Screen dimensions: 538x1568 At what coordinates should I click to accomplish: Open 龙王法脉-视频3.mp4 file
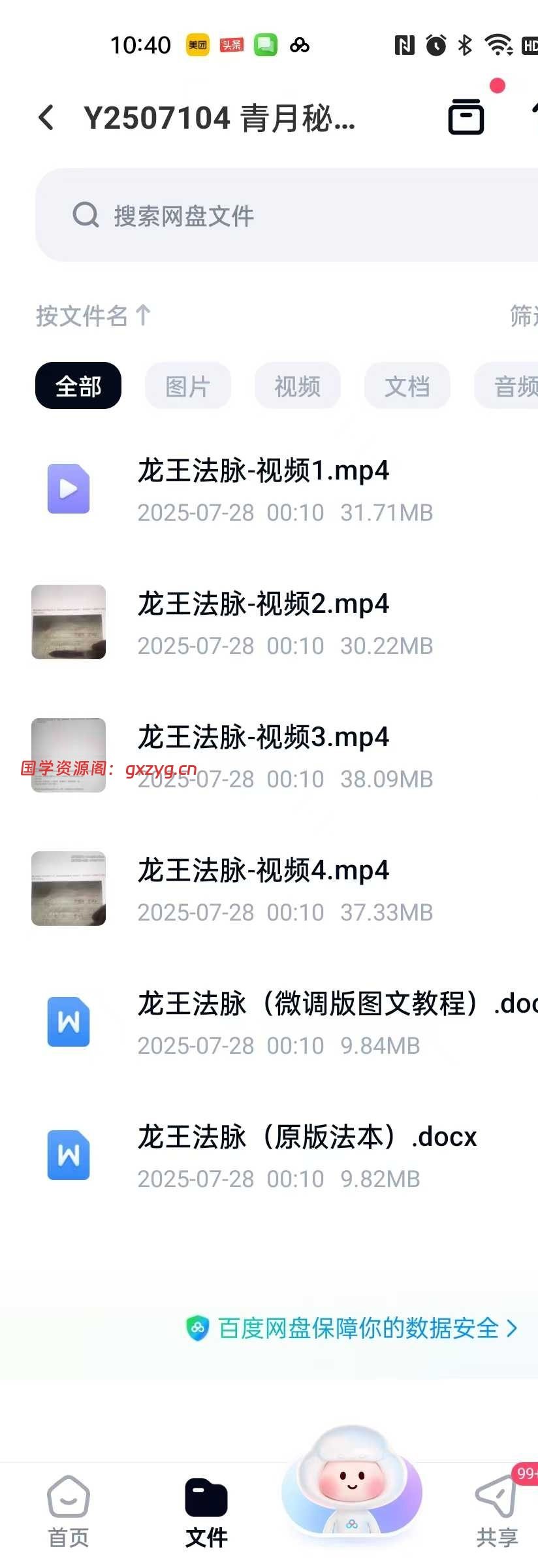click(x=263, y=755)
